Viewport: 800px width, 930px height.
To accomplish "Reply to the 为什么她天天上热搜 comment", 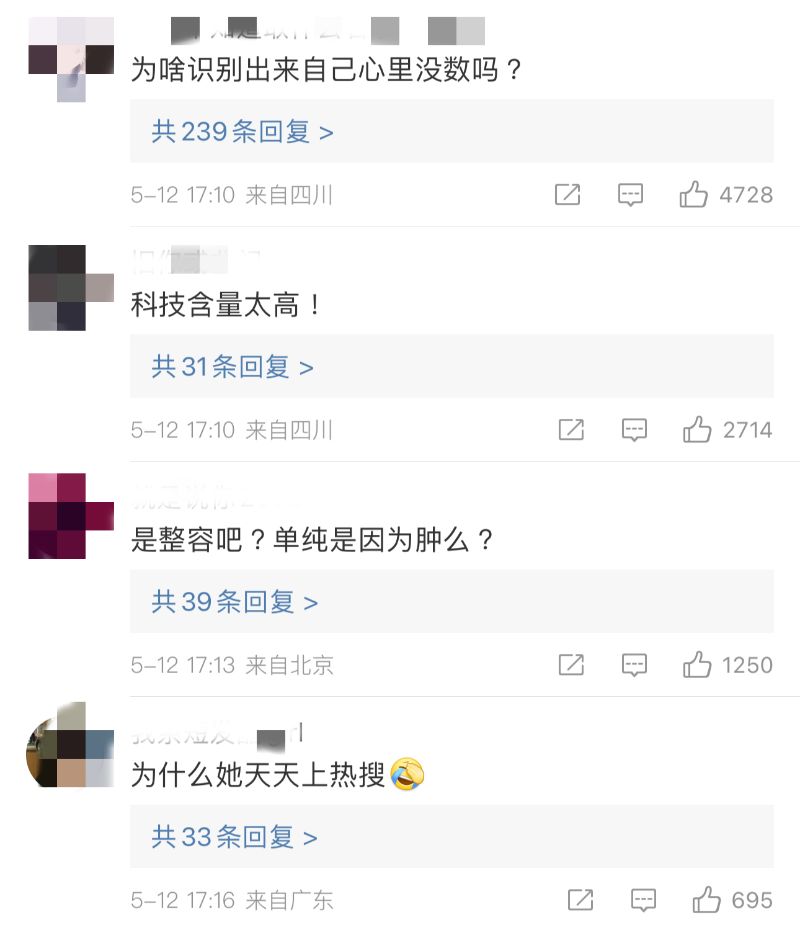I will point(643,900).
